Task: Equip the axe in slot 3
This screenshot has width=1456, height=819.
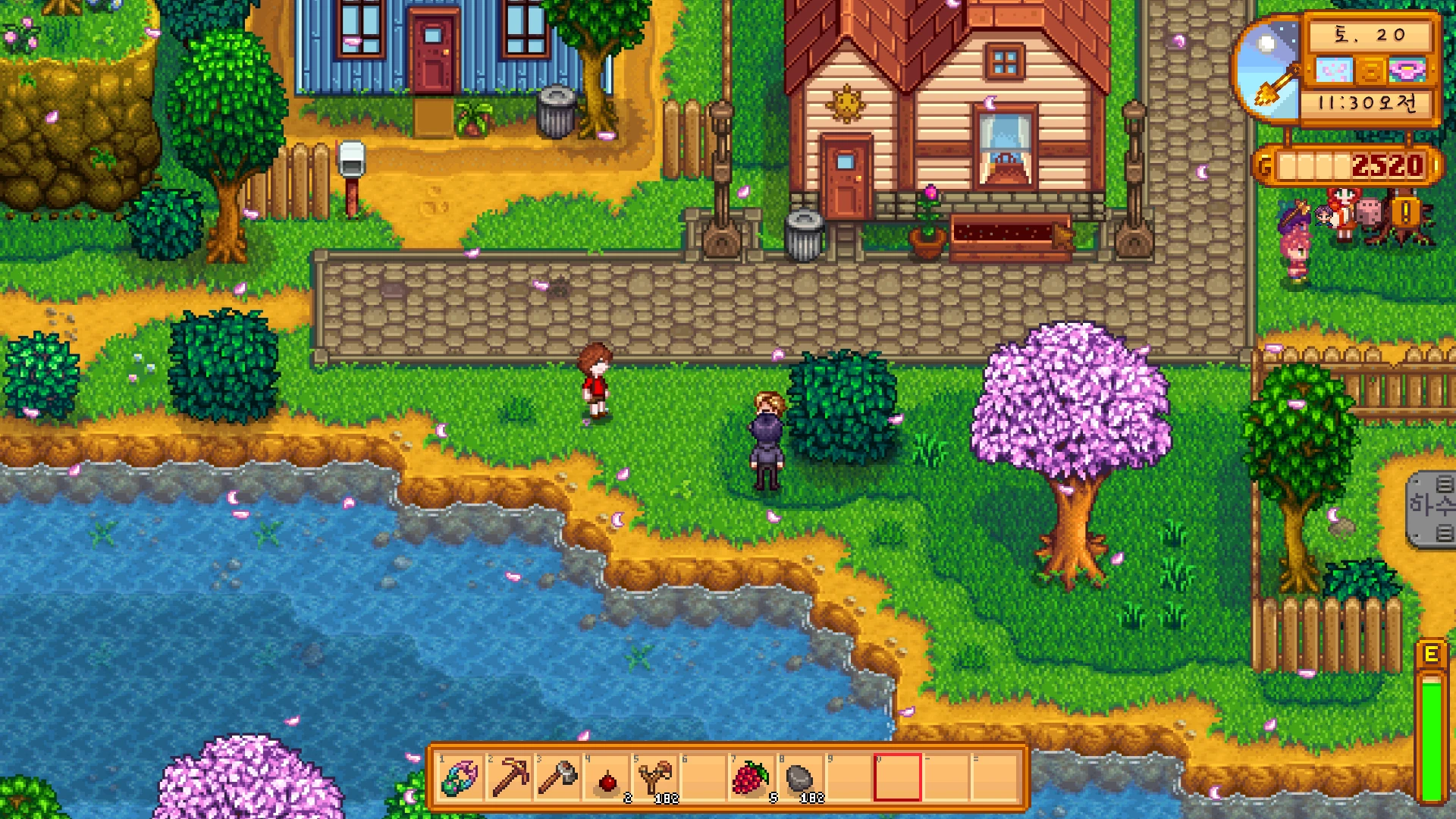Action: (558, 777)
